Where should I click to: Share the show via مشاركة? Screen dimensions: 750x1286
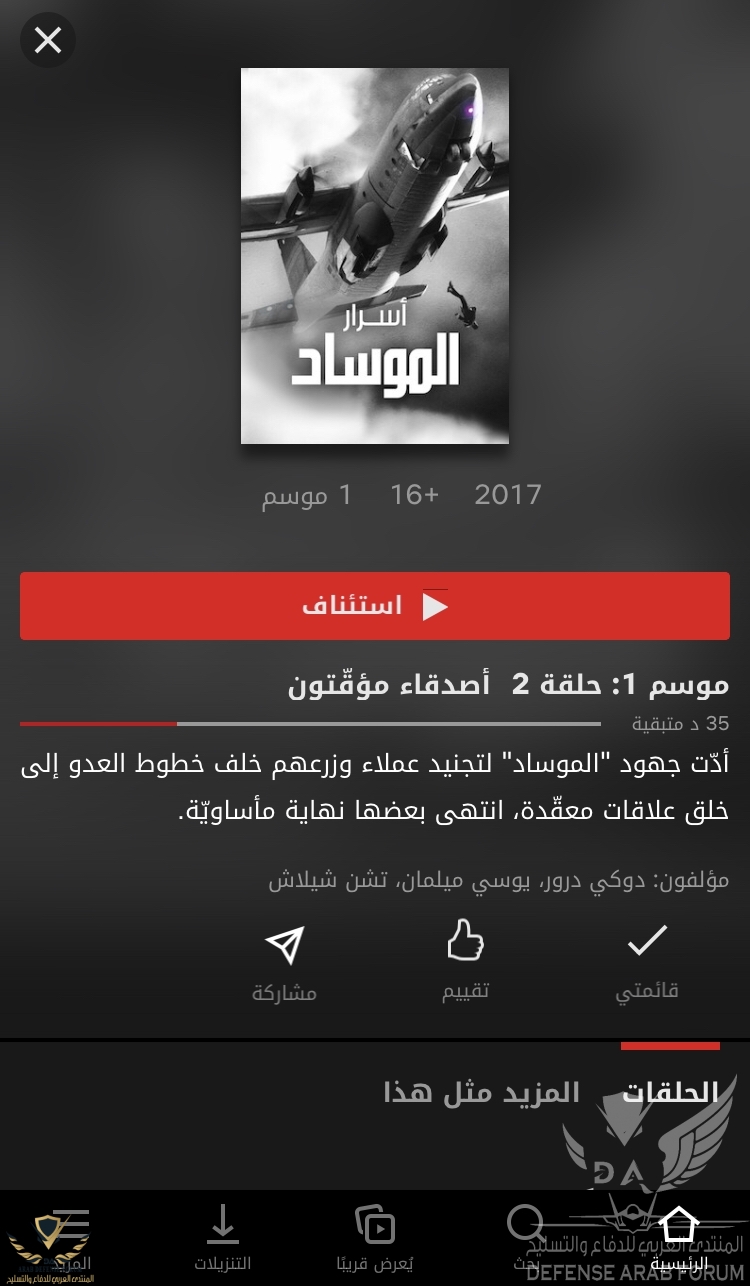pyautogui.click(x=285, y=962)
